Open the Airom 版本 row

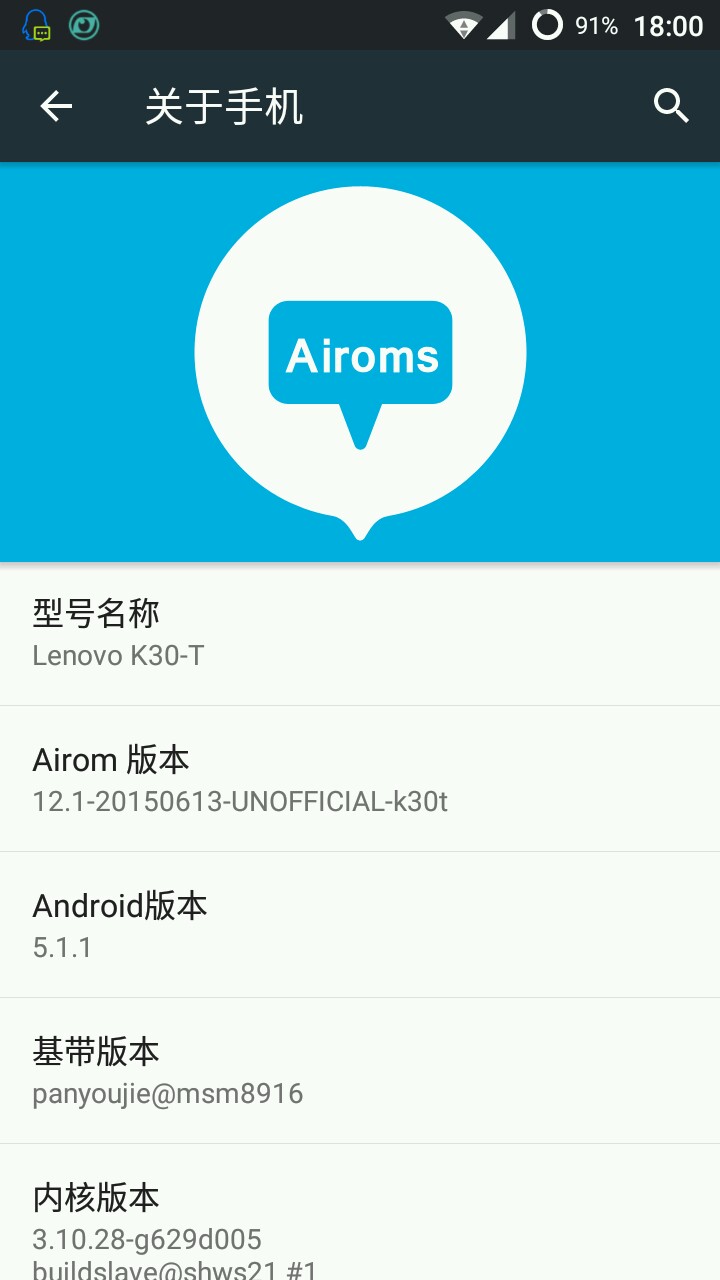[360, 779]
